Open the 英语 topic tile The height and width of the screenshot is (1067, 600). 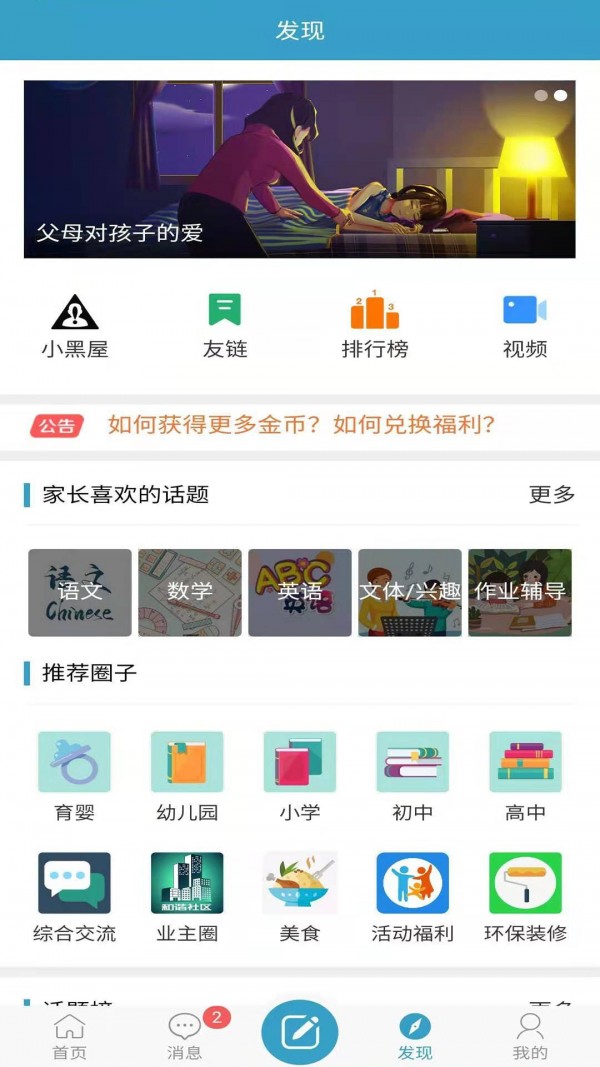[300, 592]
